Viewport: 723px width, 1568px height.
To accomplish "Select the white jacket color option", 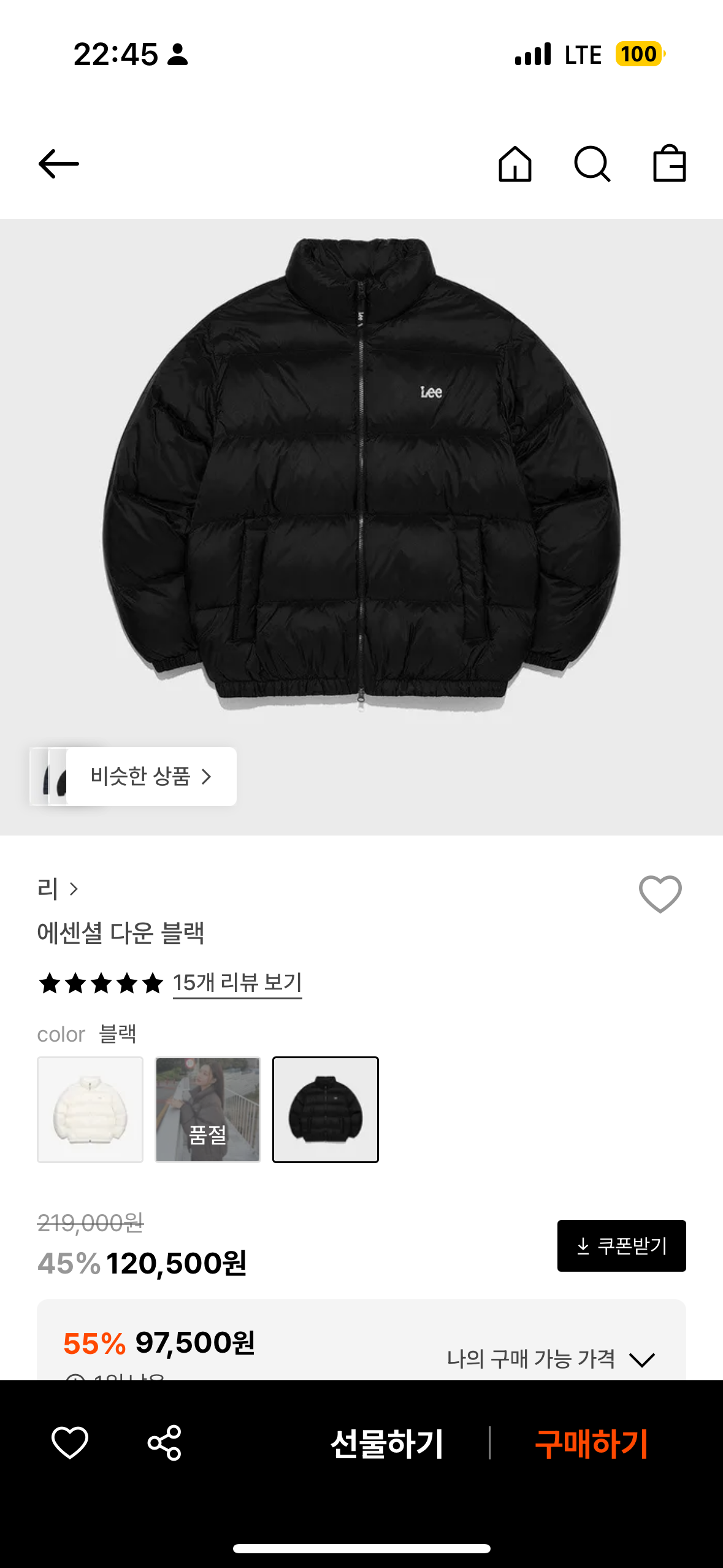I will (x=90, y=1109).
